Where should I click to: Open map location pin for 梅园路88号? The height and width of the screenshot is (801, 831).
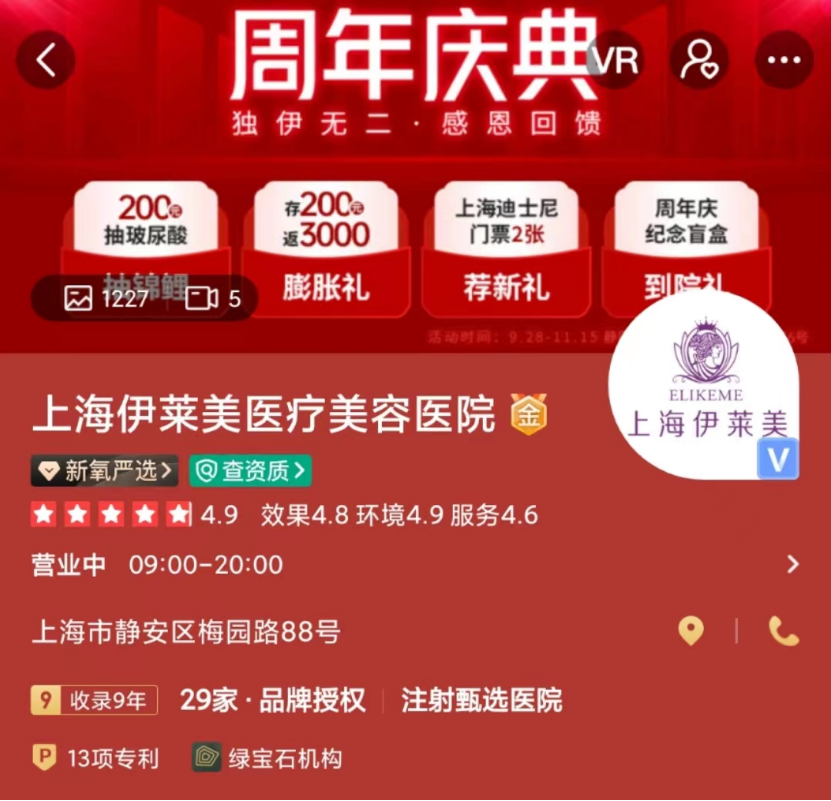[x=691, y=631]
